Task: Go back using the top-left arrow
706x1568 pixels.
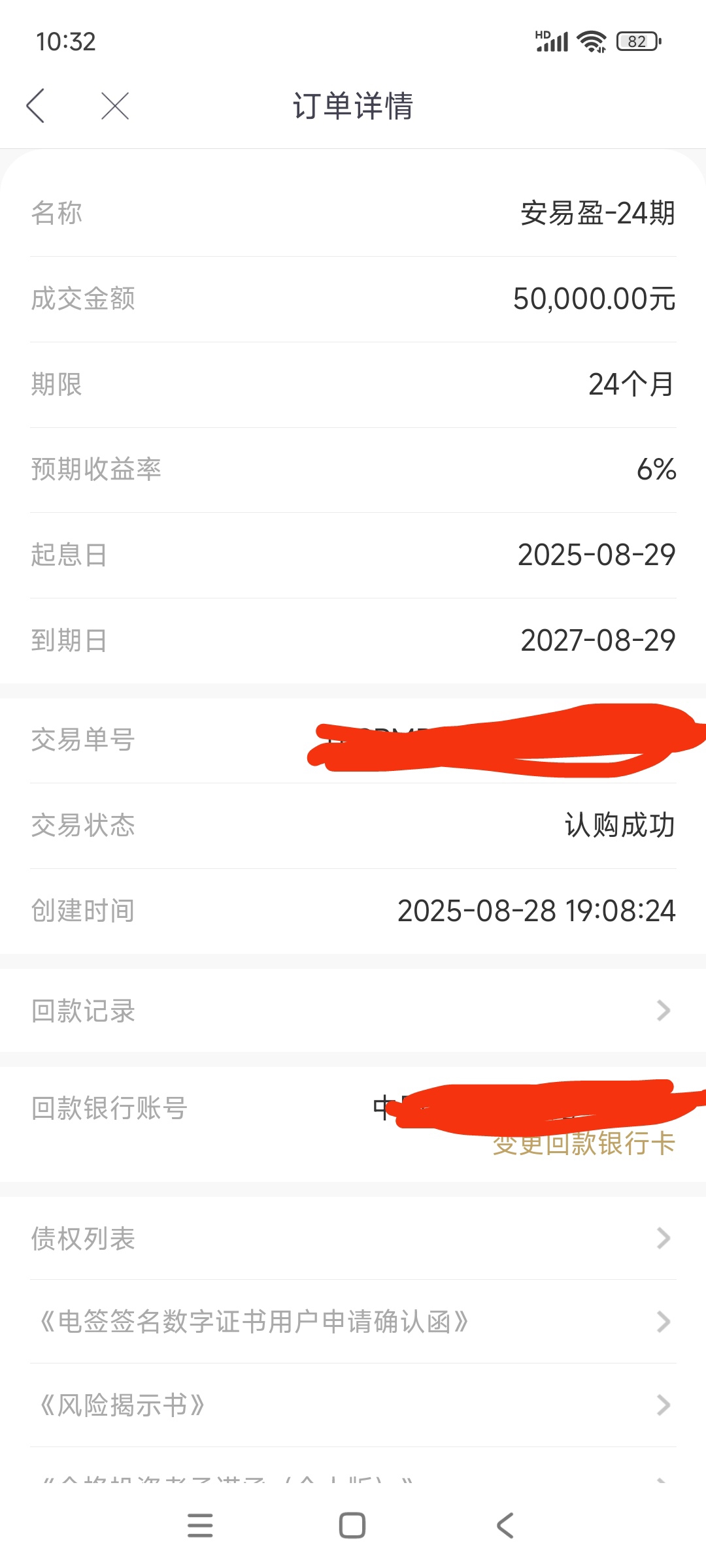Action: tap(35, 106)
